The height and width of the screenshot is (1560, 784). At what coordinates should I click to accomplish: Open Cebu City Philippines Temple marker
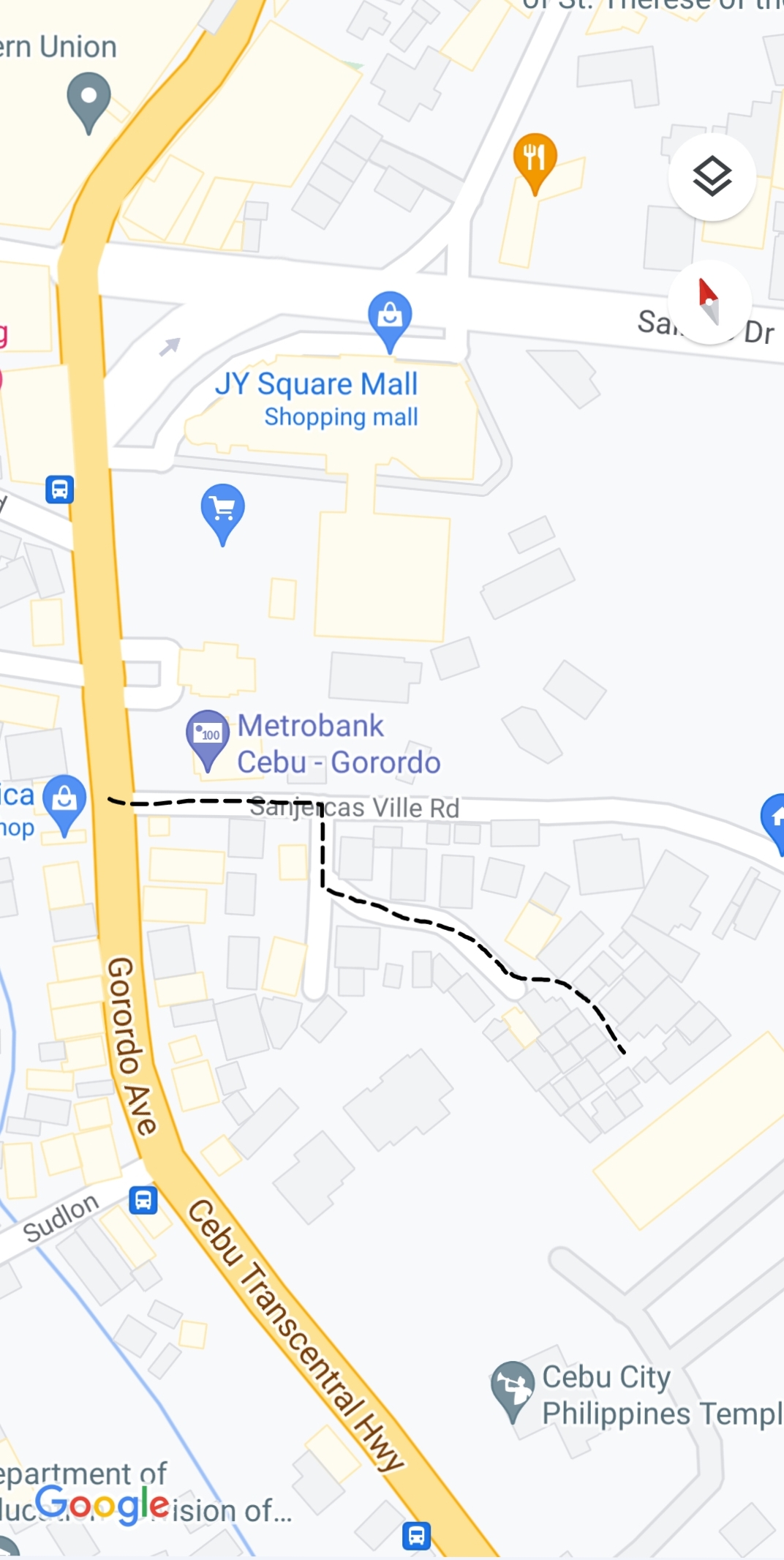pos(513,1387)
